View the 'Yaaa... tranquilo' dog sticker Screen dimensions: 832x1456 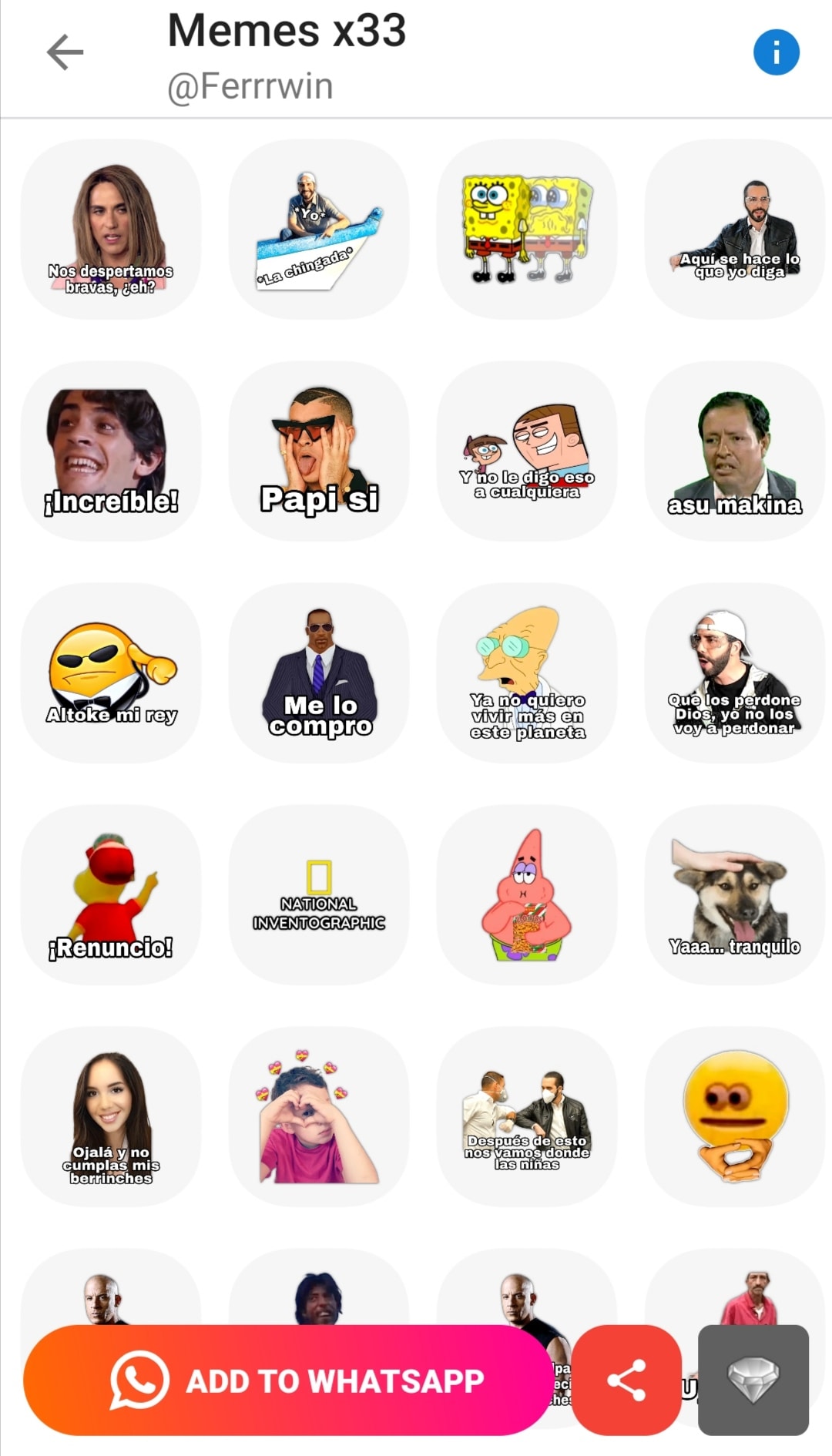click(734, 894)
